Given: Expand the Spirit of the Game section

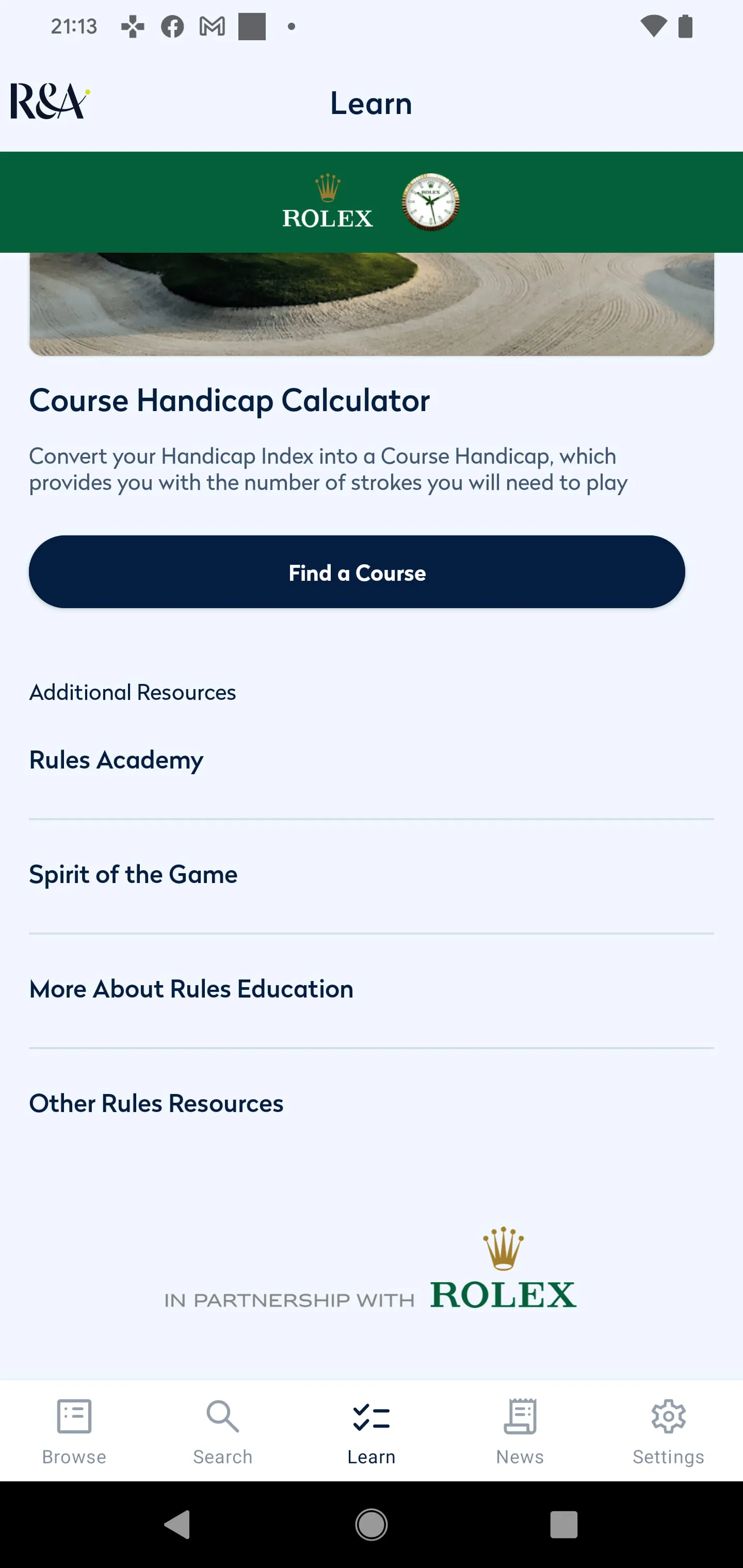Looking at the screenshot, I should coord(133,875).
